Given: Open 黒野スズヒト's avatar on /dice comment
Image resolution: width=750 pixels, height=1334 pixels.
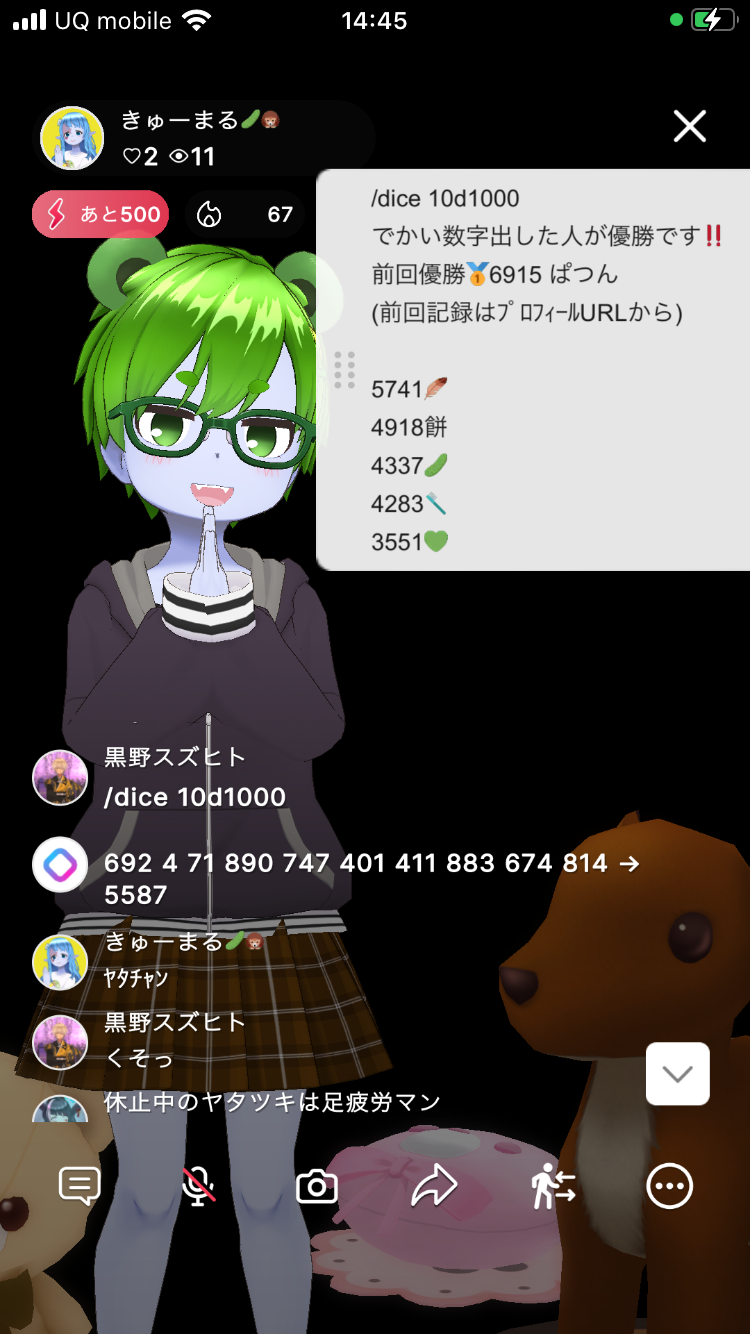Looking at the screenshot, I should [60, 777].
